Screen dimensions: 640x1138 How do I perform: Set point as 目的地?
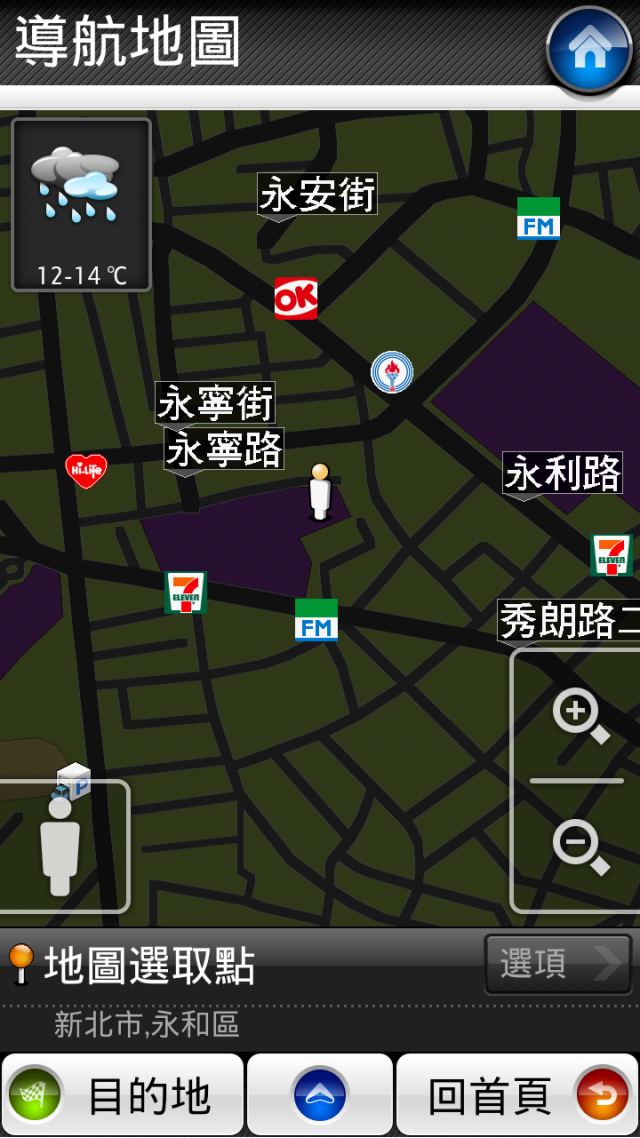pyautogui.click(x=122, y=1095)
